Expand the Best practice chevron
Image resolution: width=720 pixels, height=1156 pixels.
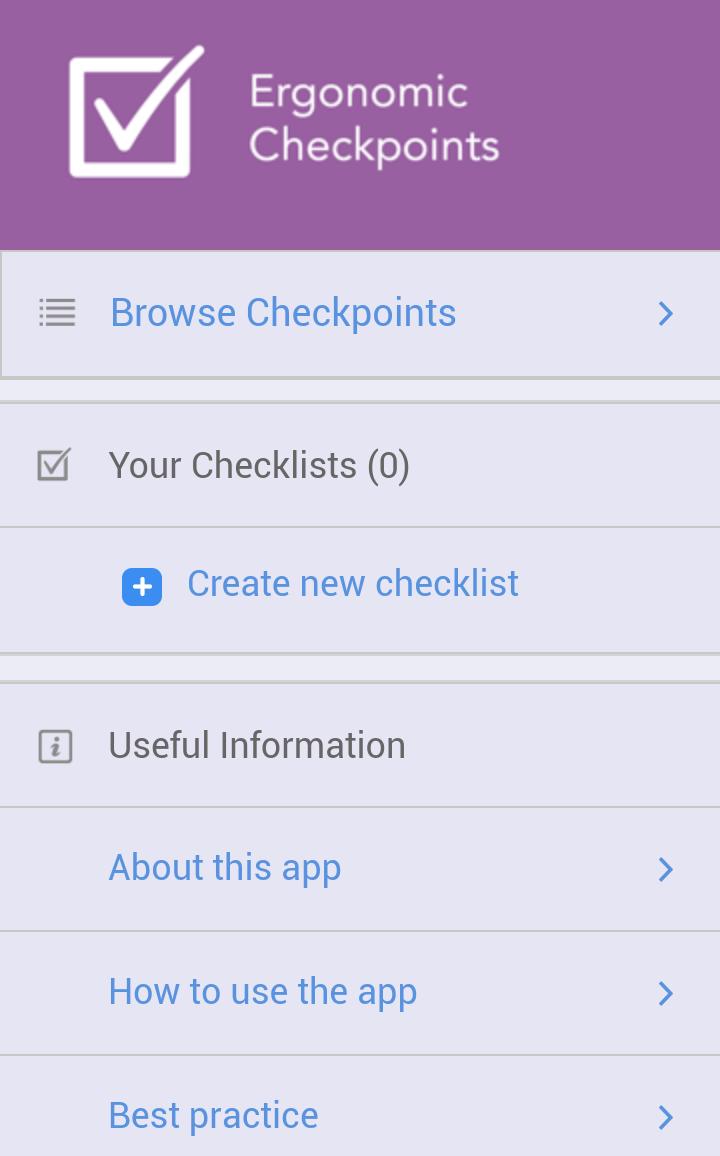[665, 1117]
